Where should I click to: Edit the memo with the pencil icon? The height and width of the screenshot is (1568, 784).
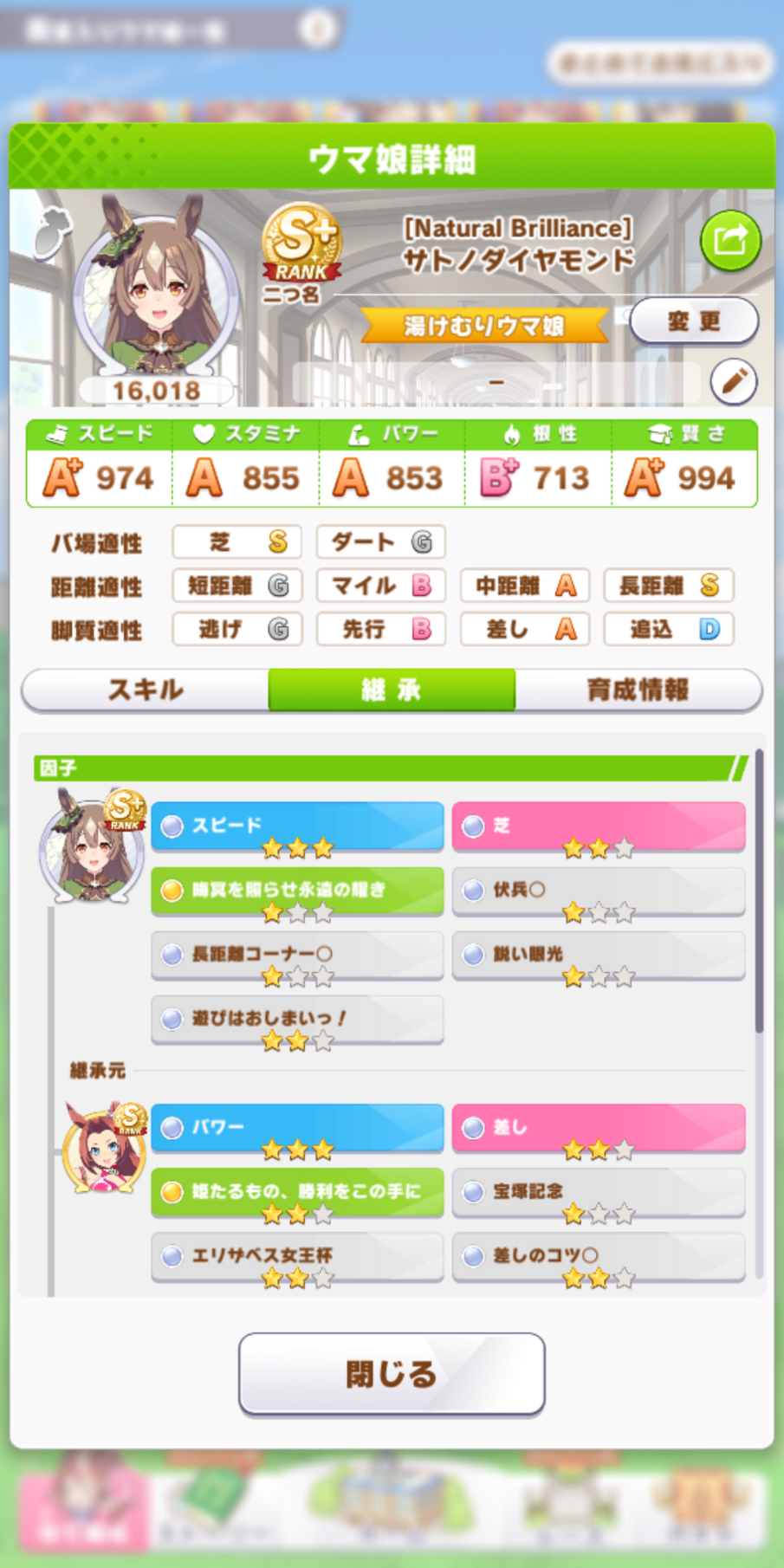tap(734, 381)
